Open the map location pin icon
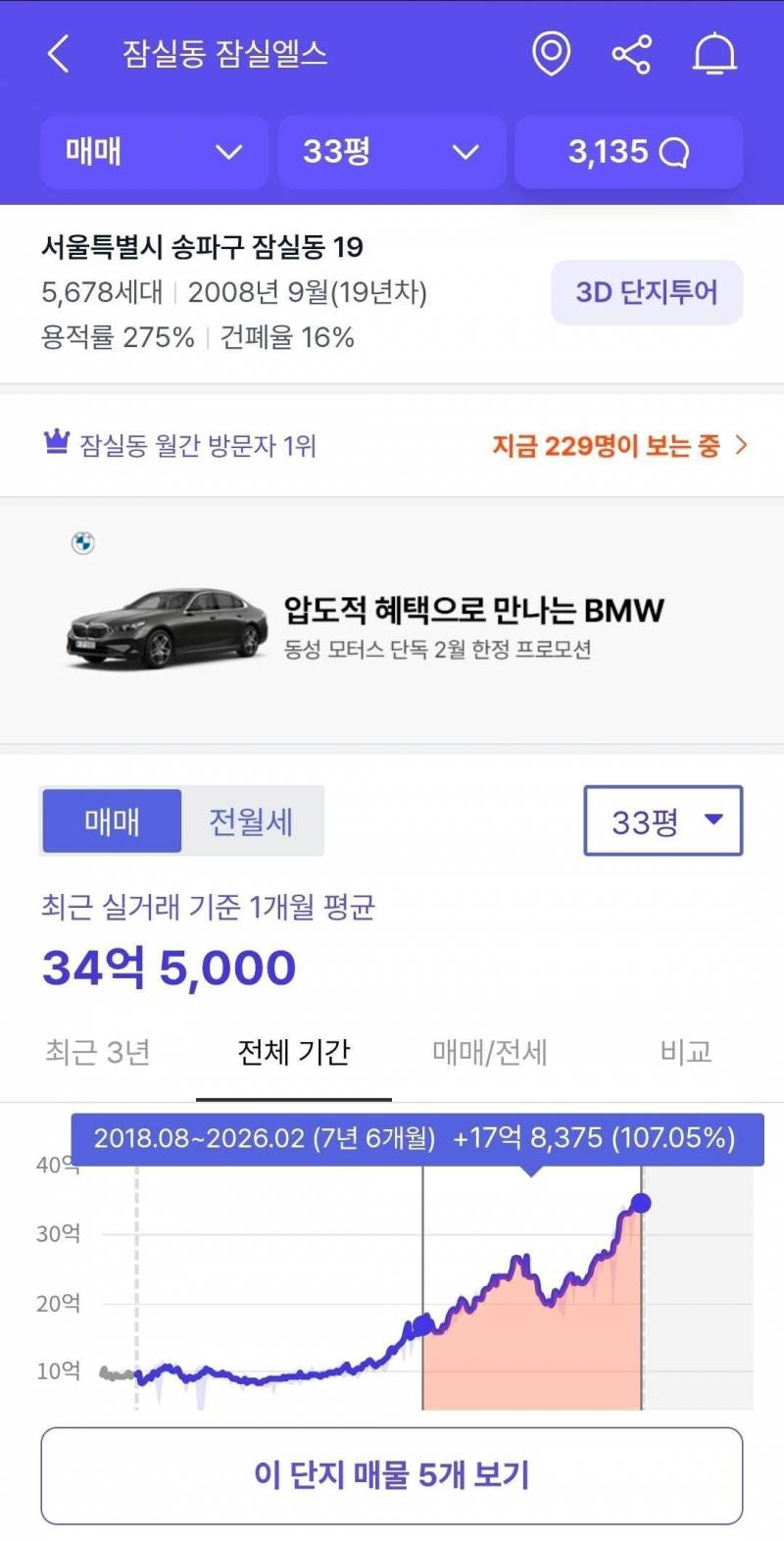Image resolution: width=784 pixels, height=1541 pixels. [551, 55]
